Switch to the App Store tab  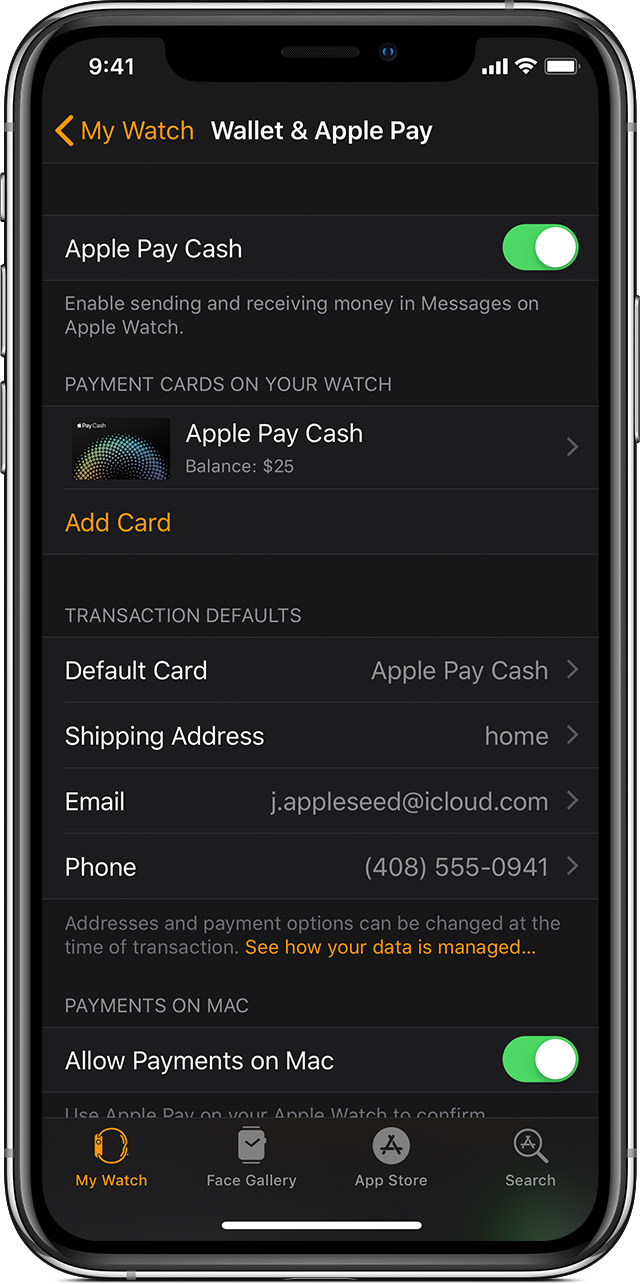pos(391,1158)
